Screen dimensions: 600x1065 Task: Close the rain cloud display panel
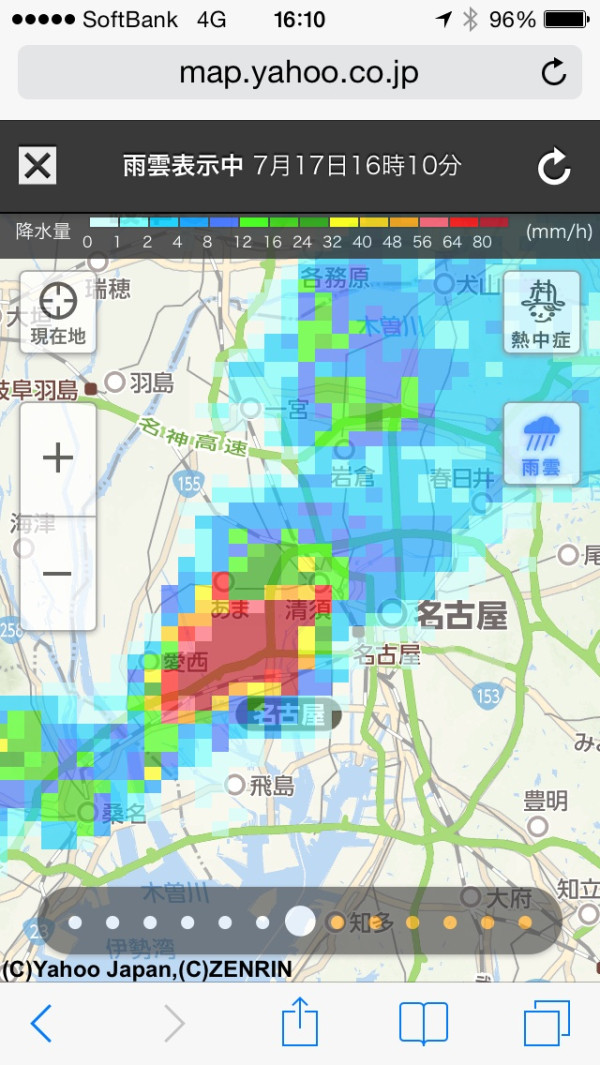[x=37, y=166]
